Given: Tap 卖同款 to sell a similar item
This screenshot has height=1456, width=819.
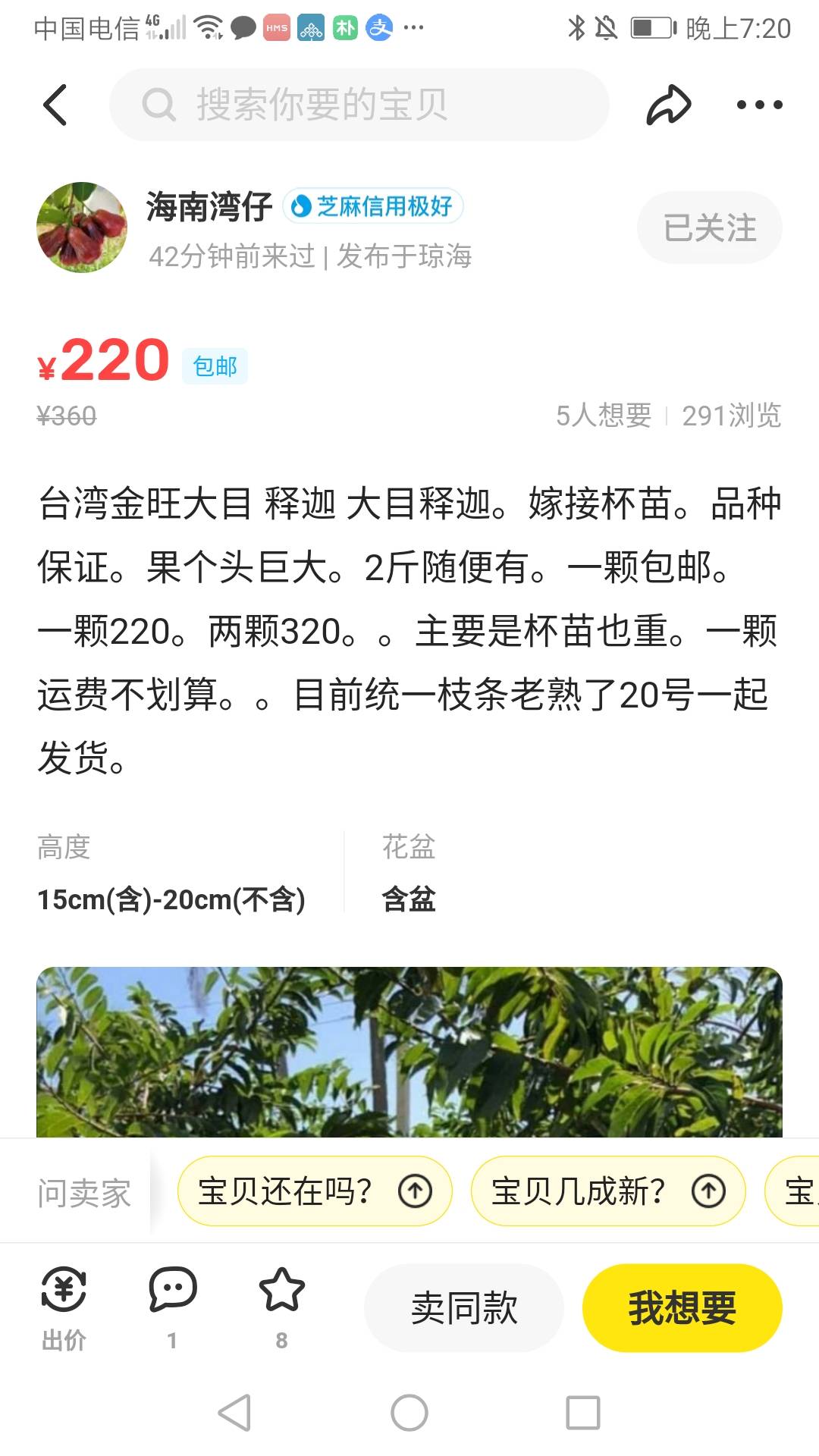Looking at the screenshot, I should [x=464, y=1308].
